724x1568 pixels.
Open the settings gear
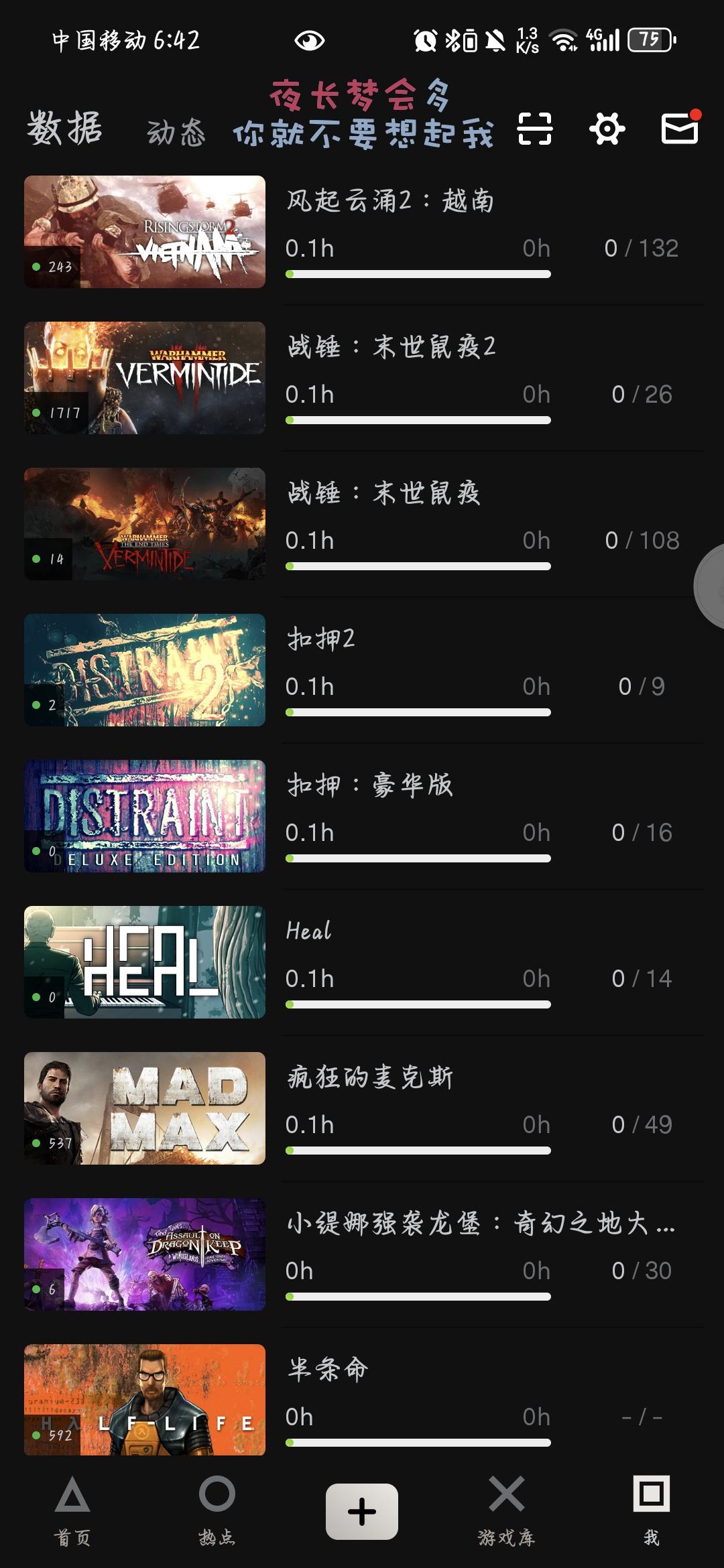[607, 129]
